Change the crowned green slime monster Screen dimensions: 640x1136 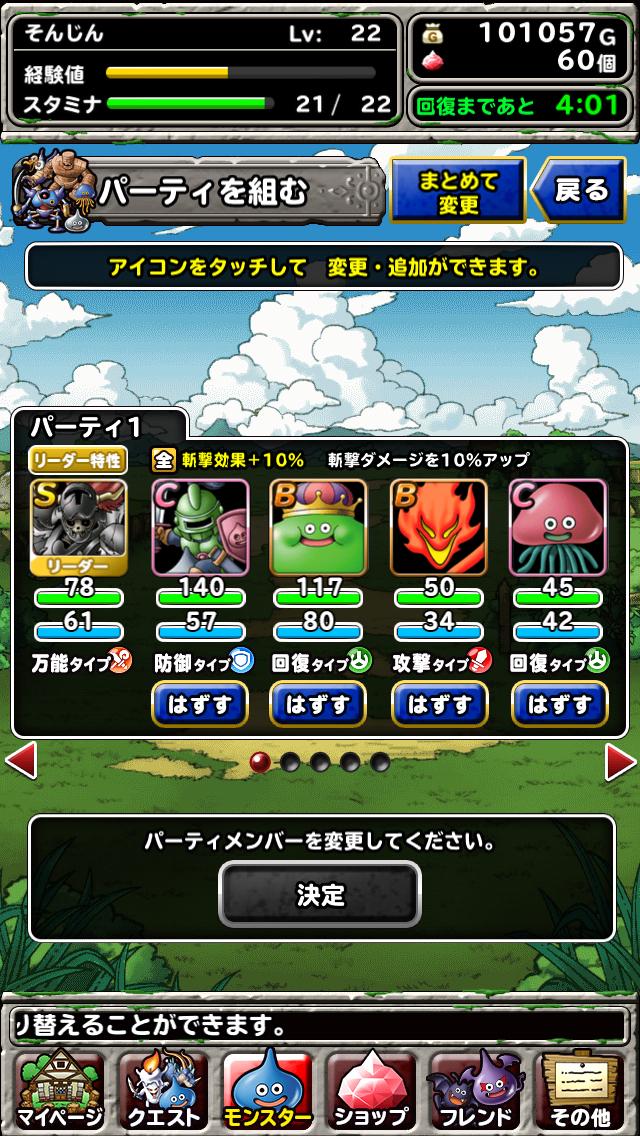point(318,527)
